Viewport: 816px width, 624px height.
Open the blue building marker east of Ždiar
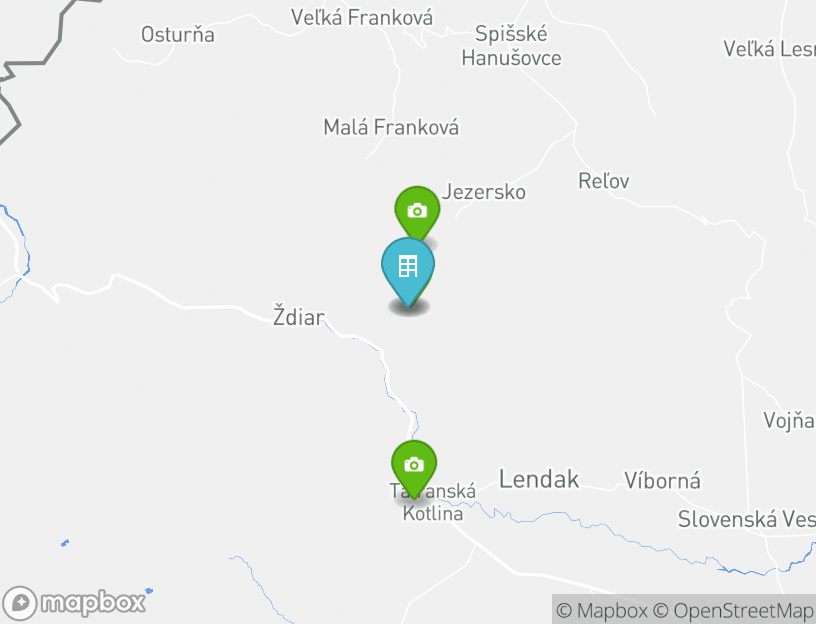[x=408, y=267]
